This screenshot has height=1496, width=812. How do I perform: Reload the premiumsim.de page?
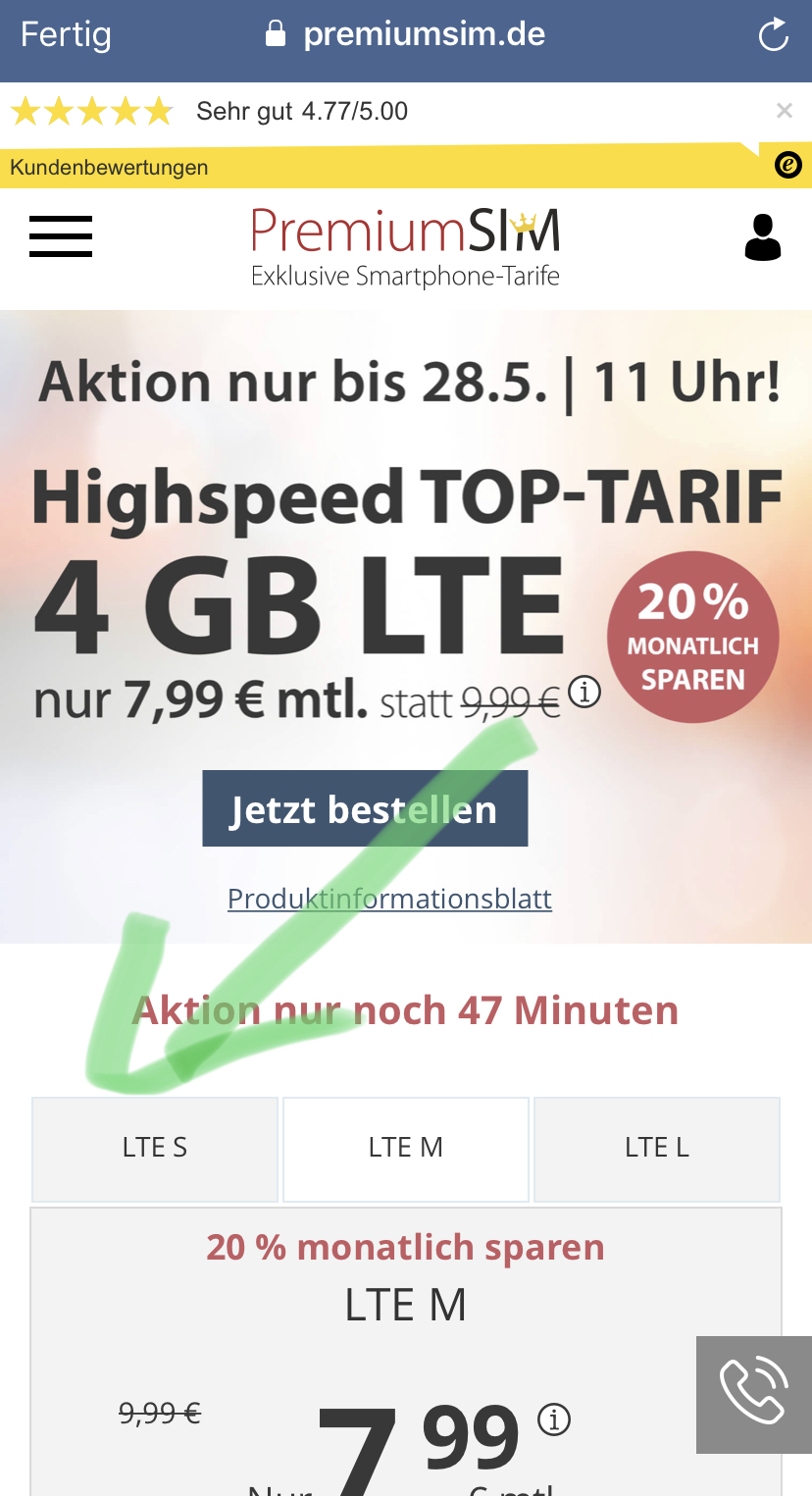point(774,35)
